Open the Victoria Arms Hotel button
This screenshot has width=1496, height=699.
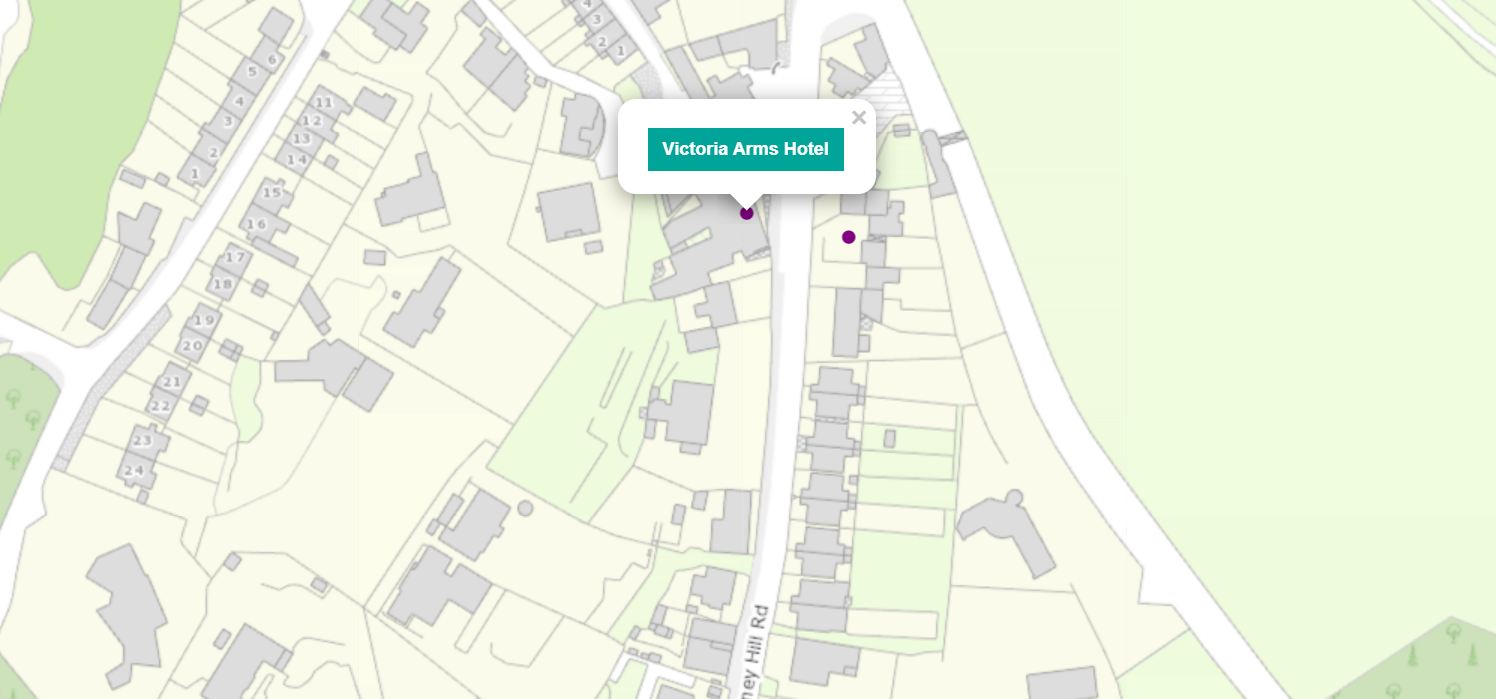745,150
